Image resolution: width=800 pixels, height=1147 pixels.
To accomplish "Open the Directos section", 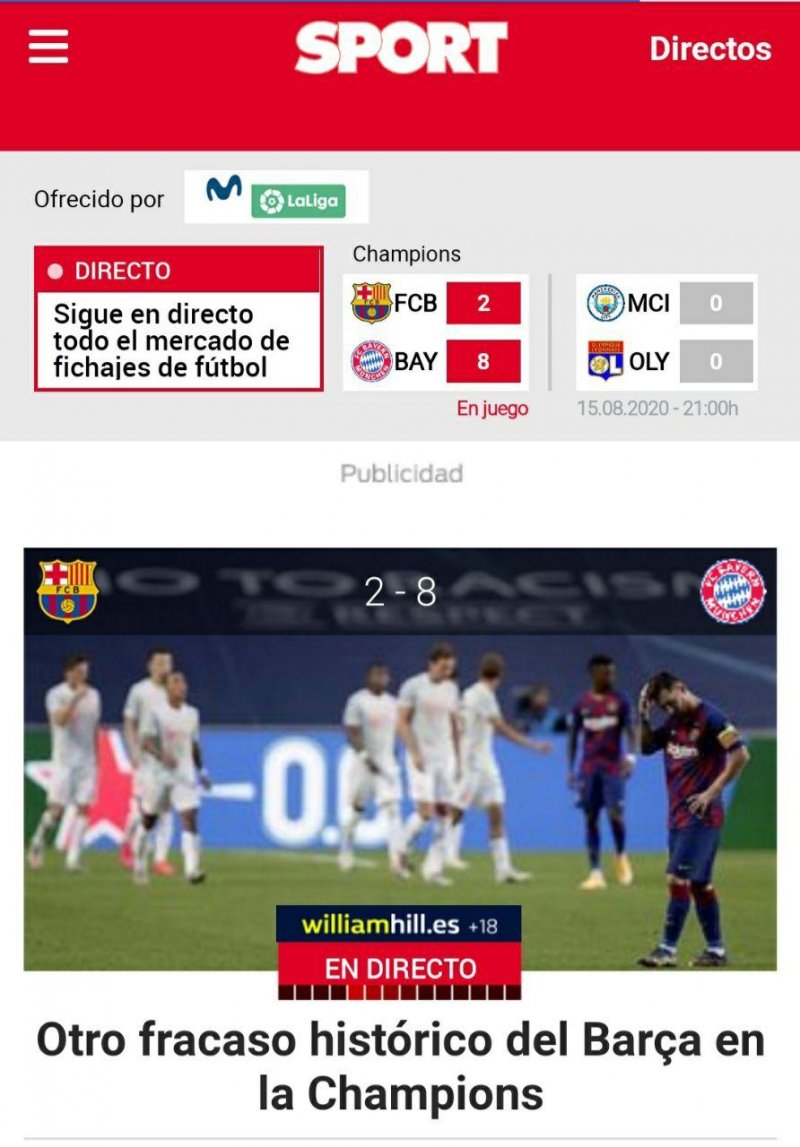I will 710,48.
